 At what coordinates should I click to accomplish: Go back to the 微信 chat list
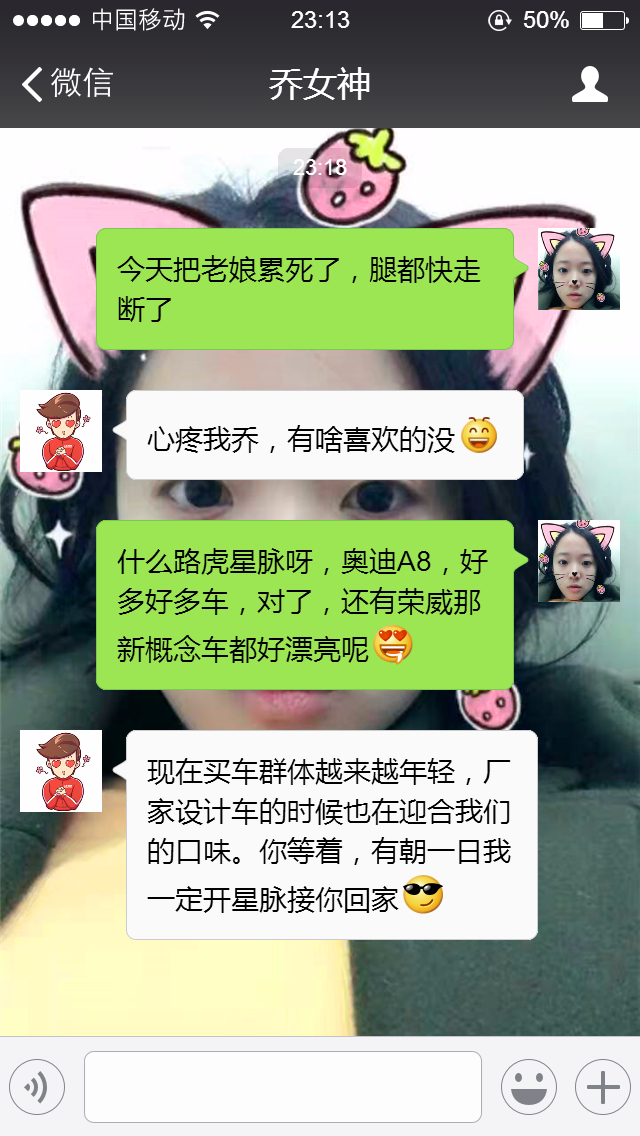pos(68,84)
